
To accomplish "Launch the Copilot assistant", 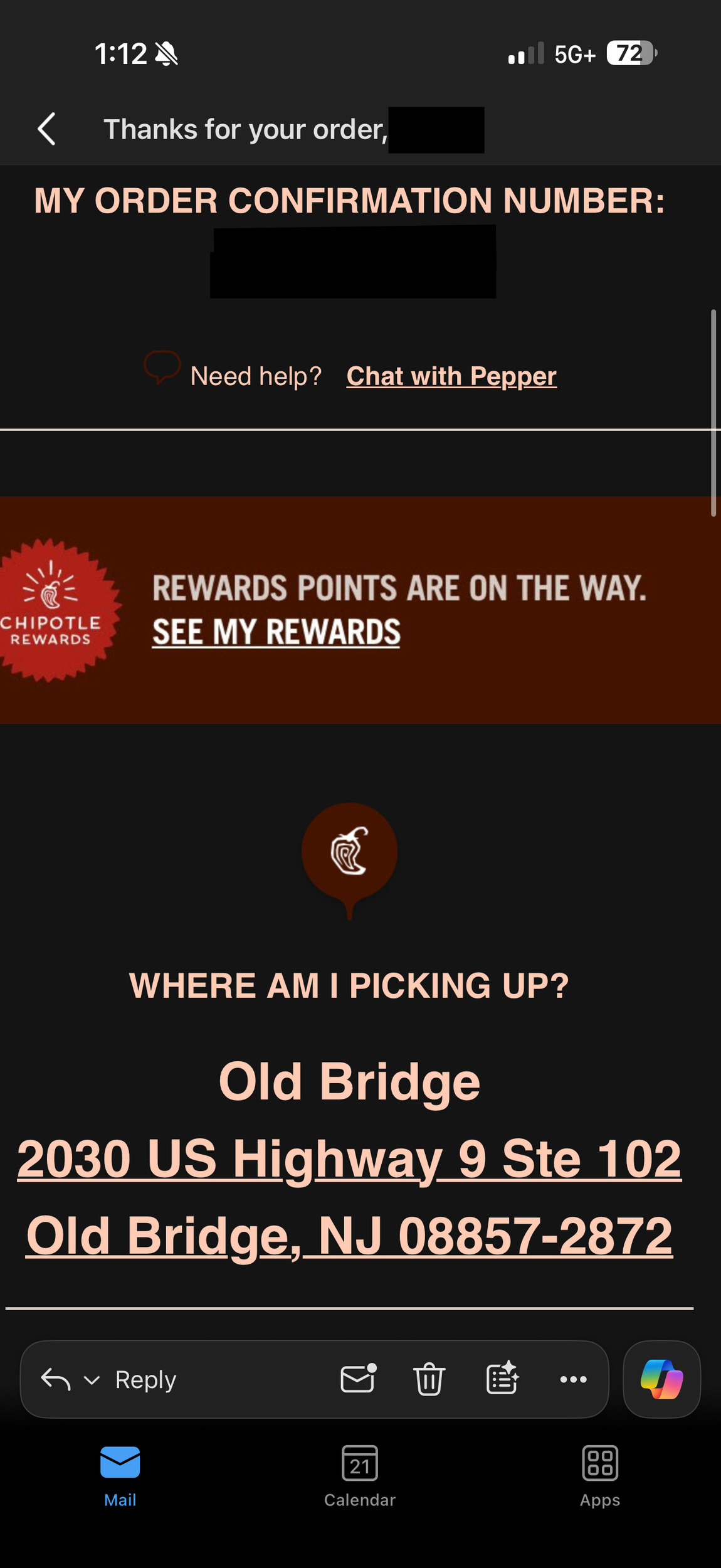I will coord(661,1379).
